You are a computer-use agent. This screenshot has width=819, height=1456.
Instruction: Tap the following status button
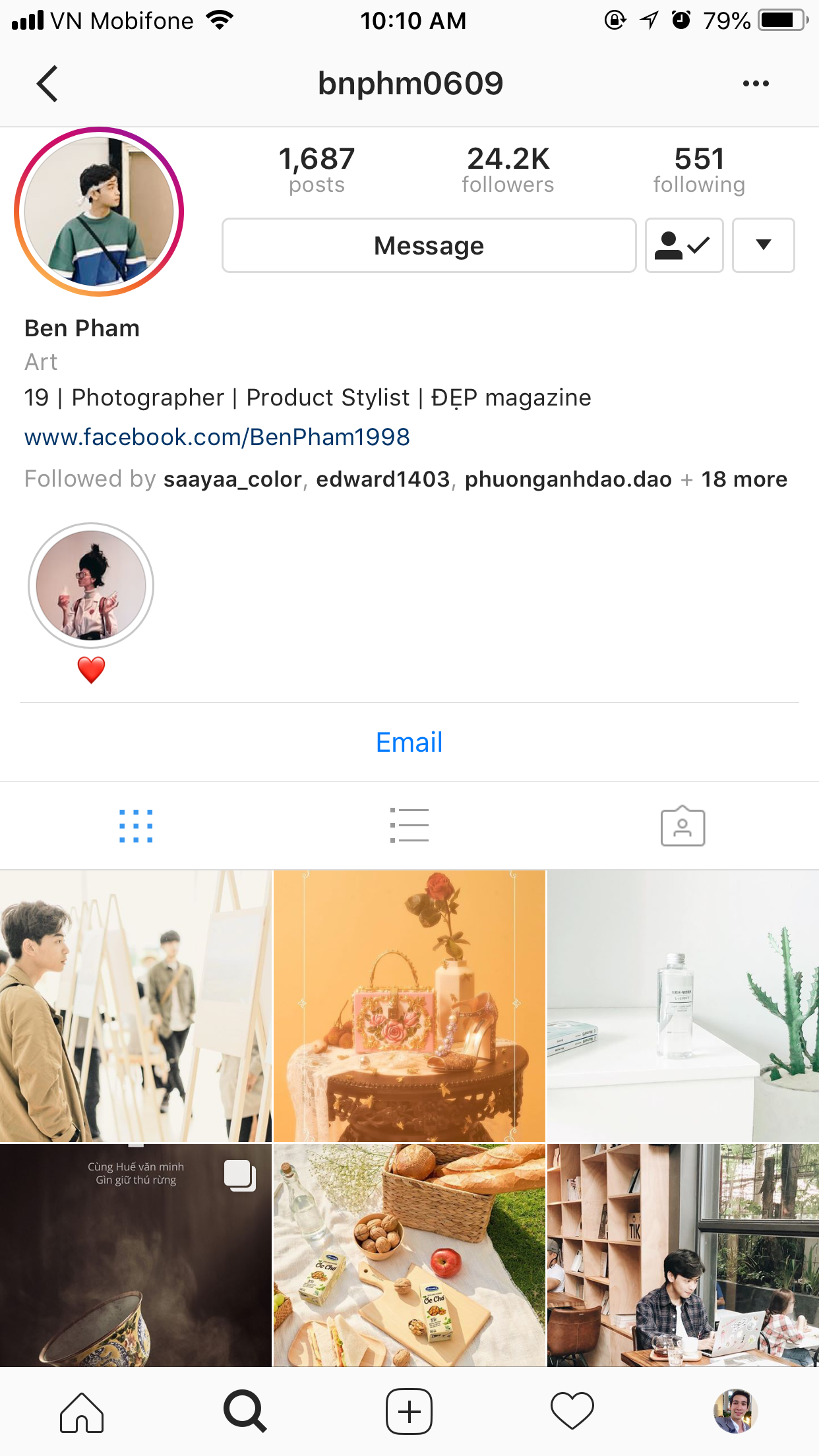tap(684, 245)
